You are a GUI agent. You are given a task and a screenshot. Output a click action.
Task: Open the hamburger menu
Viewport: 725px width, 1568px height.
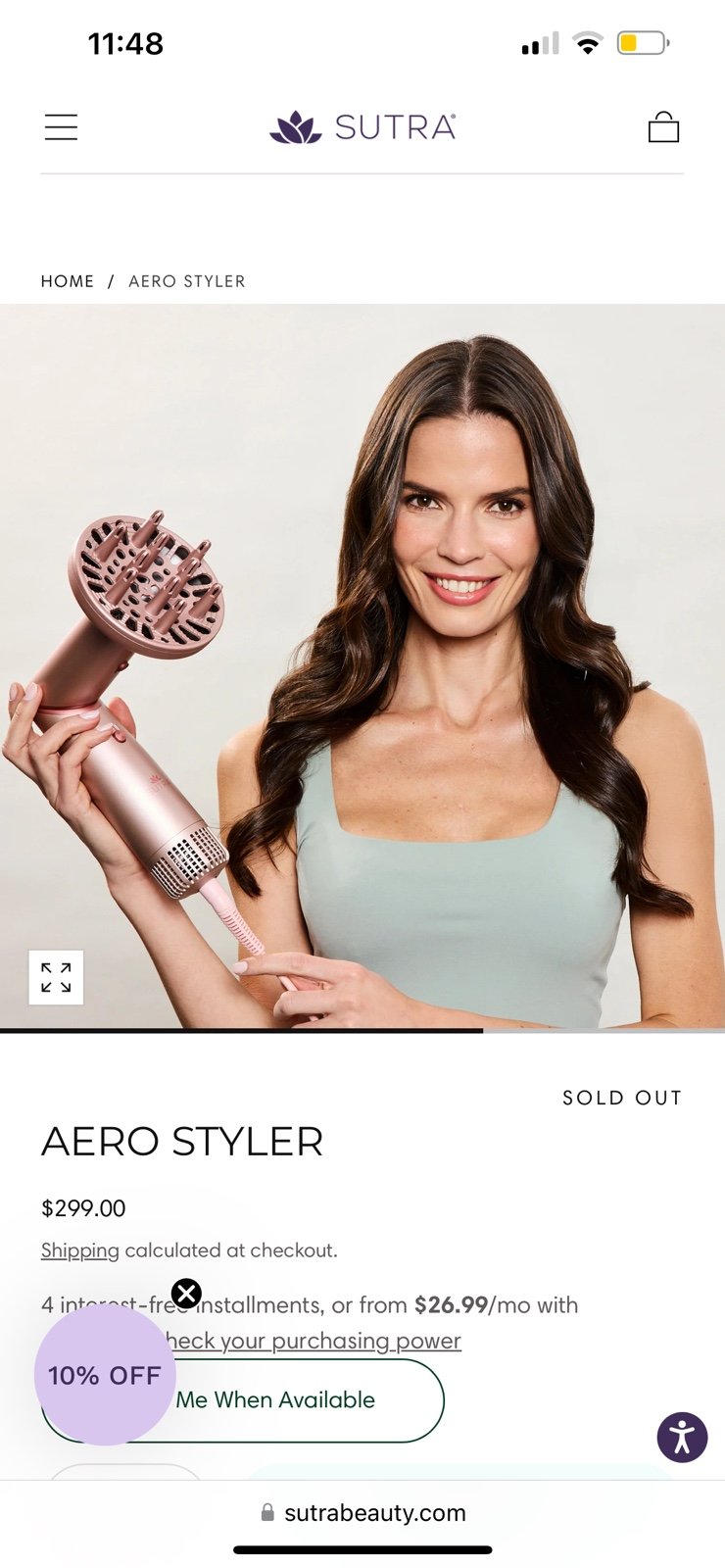pyautogui.click(x=61, y=127)
